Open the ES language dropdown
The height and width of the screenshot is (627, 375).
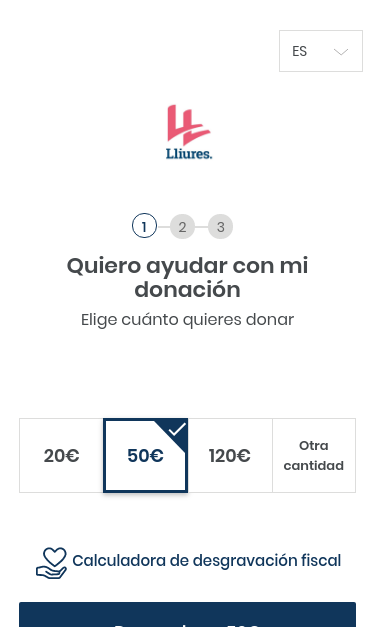point(321,51)
